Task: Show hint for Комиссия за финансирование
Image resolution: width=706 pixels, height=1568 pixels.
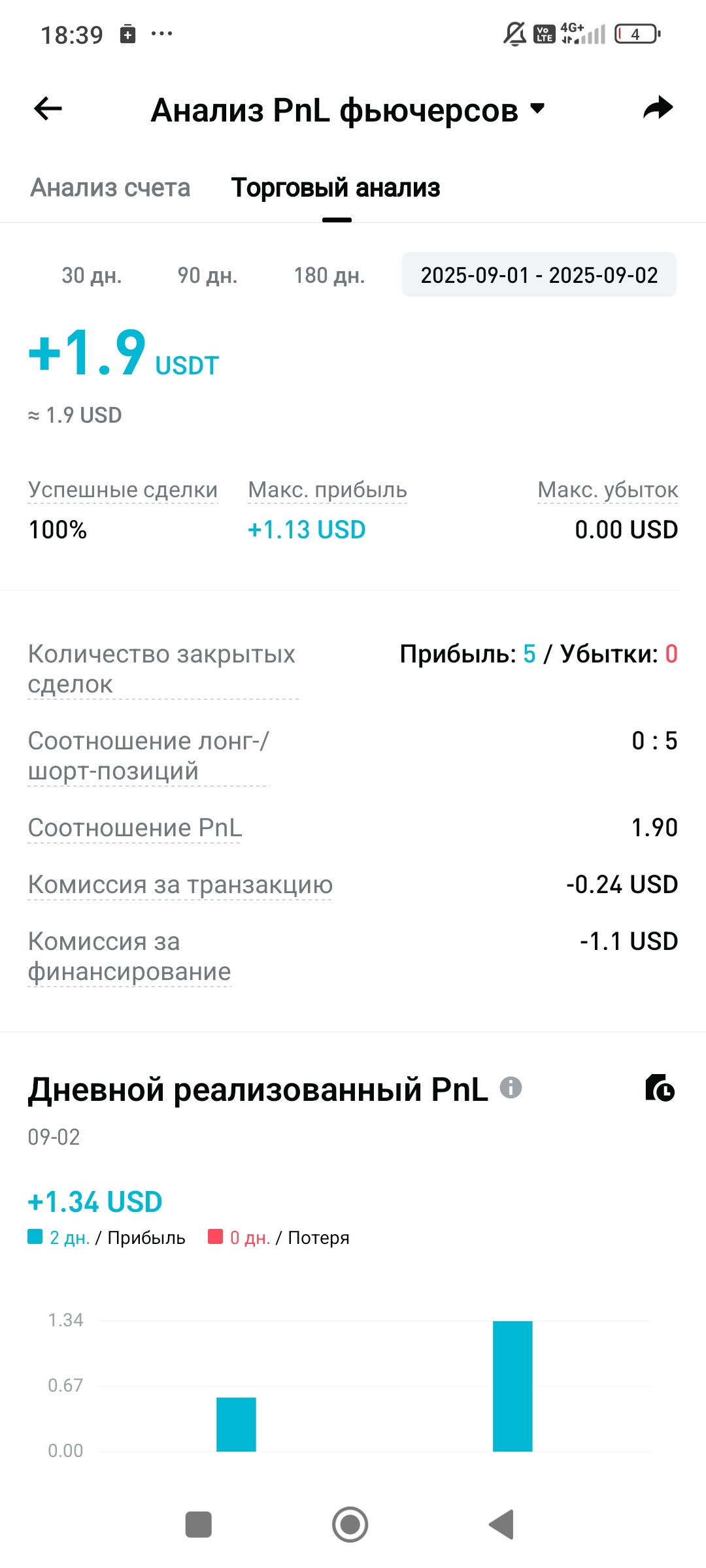Action: (129, 956)
